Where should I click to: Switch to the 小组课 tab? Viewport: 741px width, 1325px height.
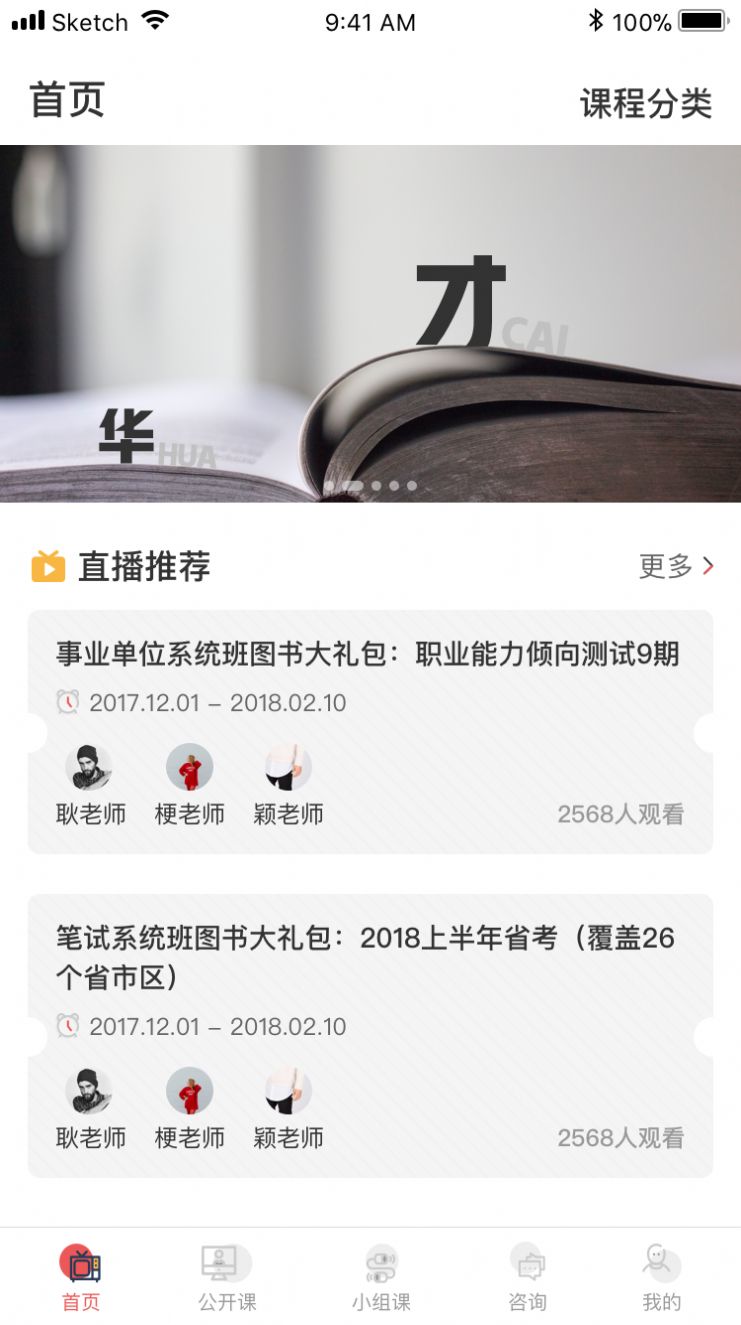coord(381,1277)
